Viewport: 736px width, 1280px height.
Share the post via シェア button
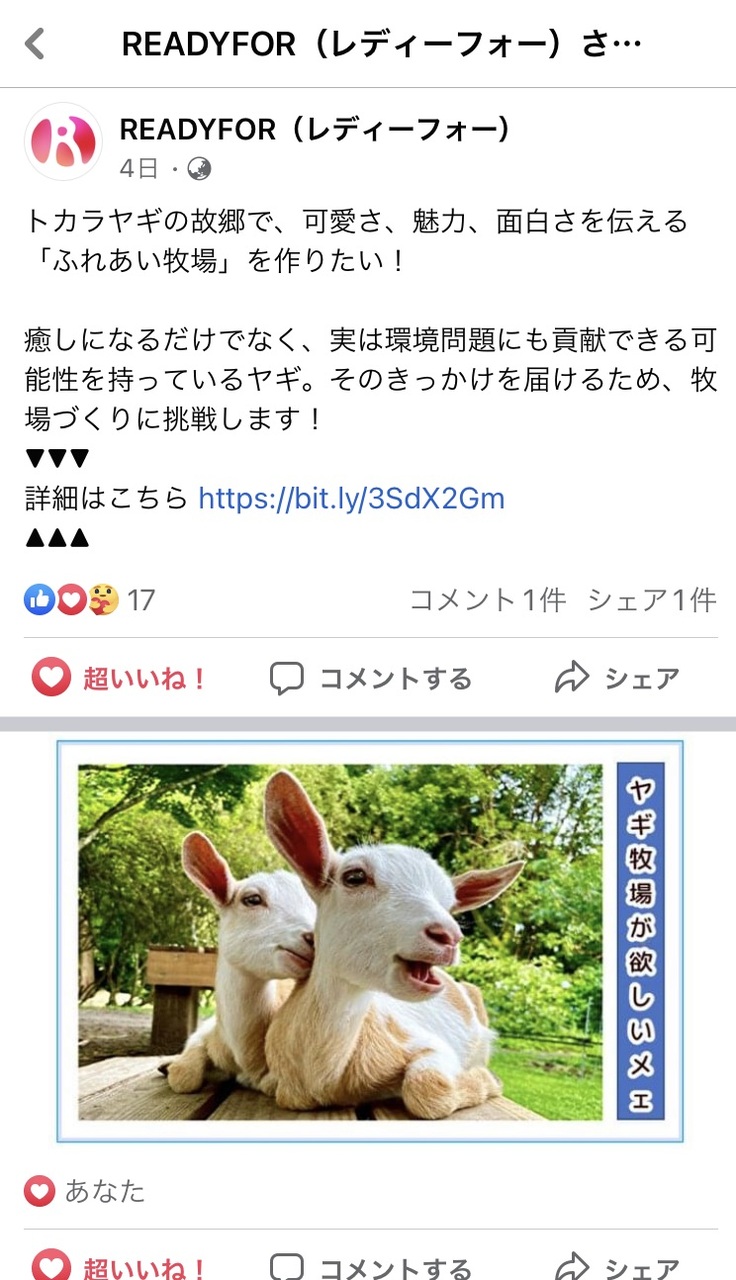pyautogui.click(x=617, y=679)
